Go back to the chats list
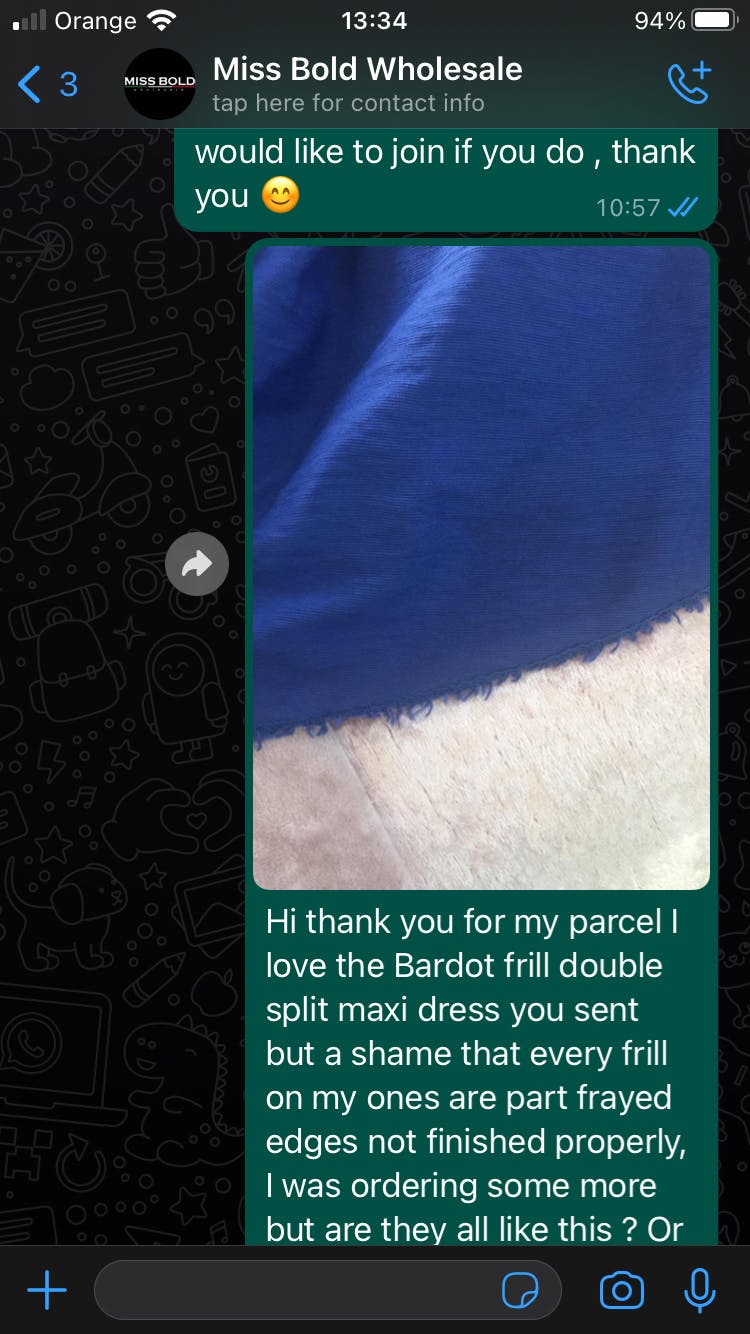The width and height of the screenshot is (750, 1334). (45, 85)
